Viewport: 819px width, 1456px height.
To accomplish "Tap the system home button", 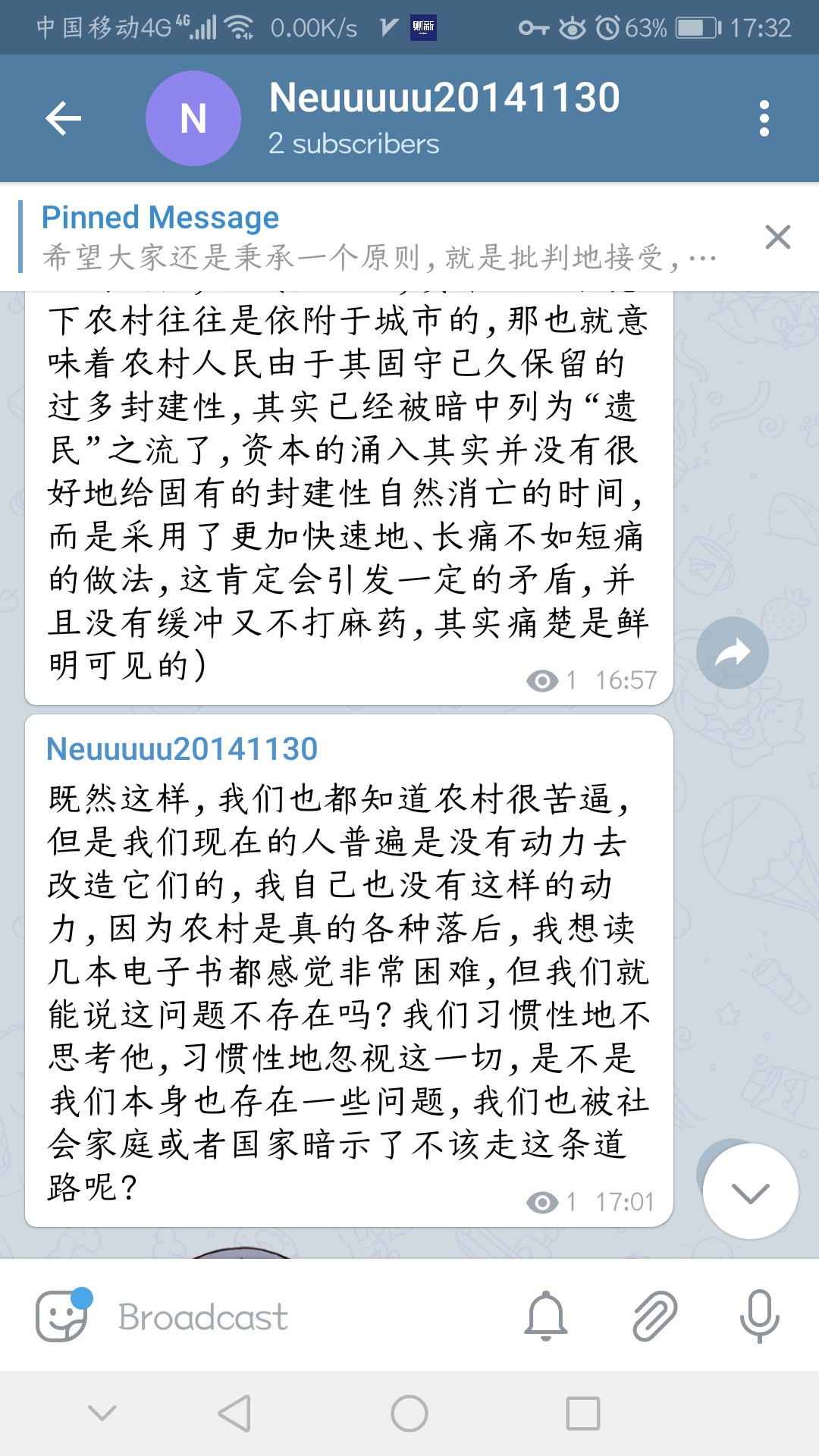I will click(409, 1414).
